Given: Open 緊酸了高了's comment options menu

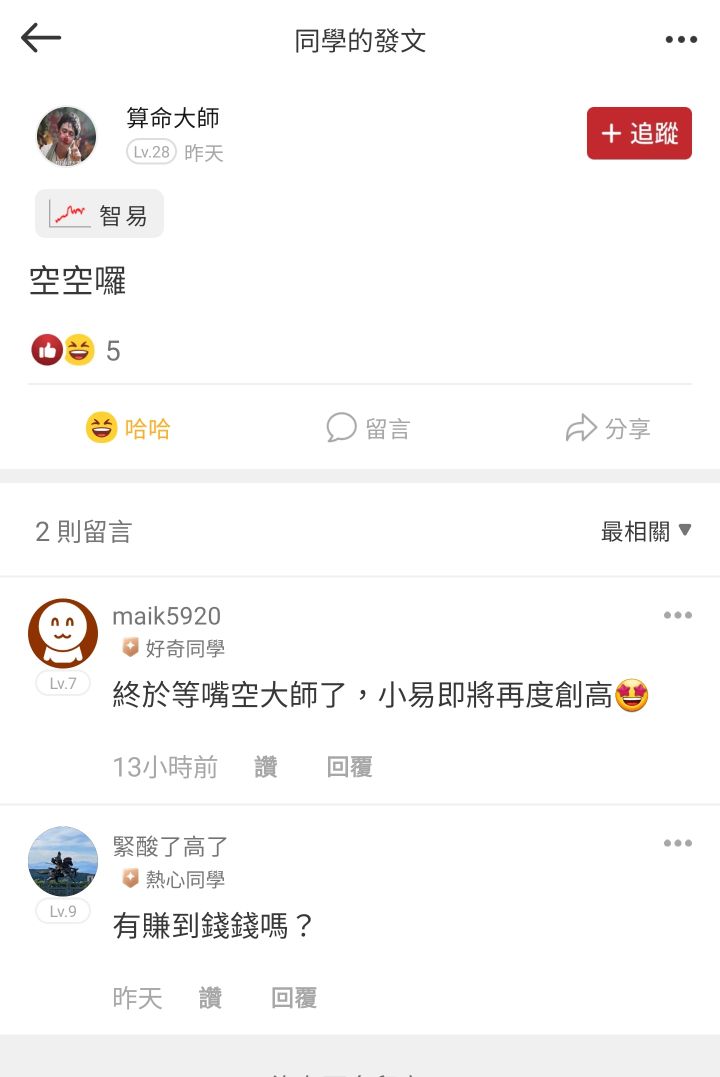Looking at the screenshot, I should tap(678, 844).
